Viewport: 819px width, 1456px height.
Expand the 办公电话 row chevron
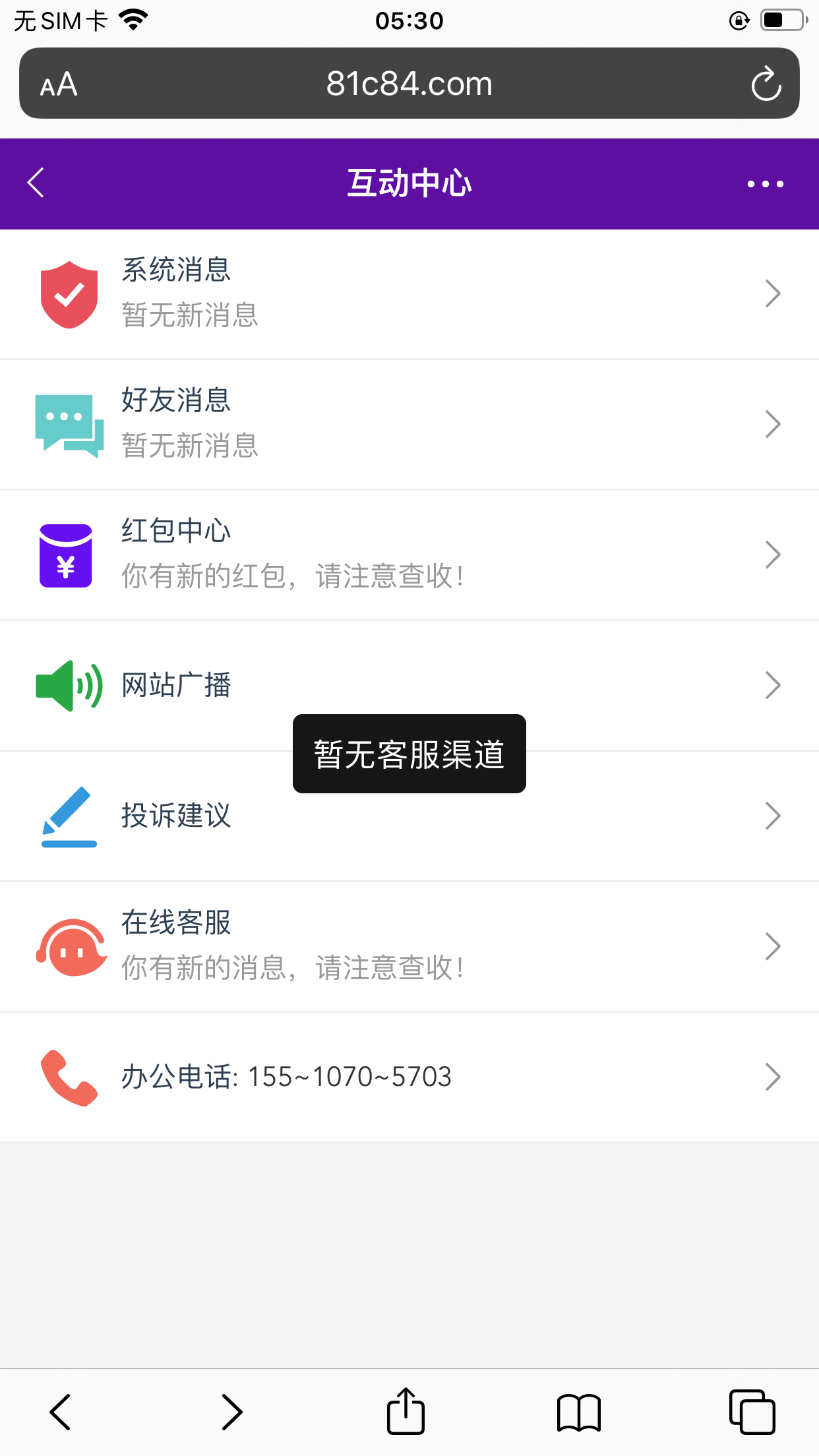click(773, 1077)
